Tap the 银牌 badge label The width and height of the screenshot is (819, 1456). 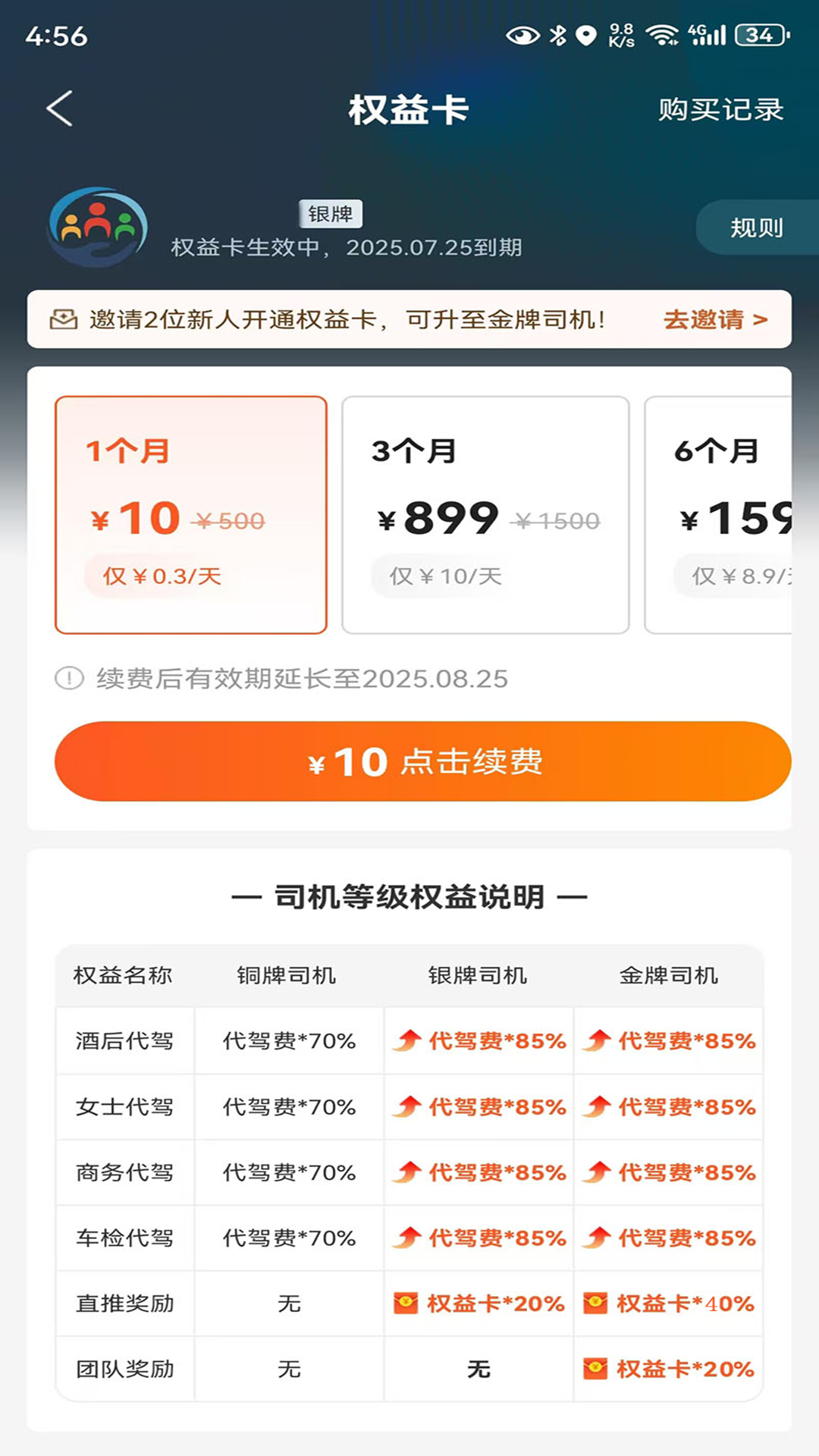coord(331,213)
